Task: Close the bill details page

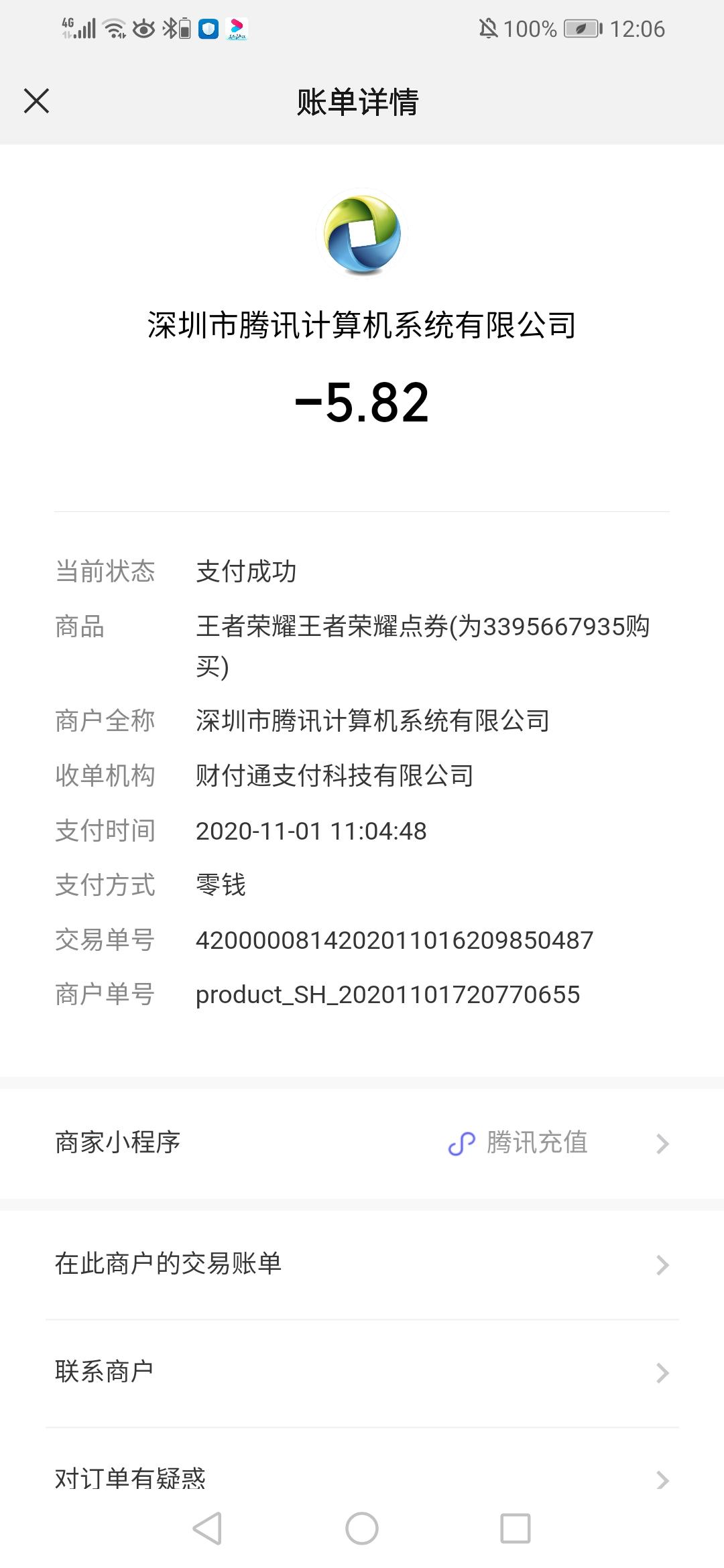Action: click(x=36, y=102)
